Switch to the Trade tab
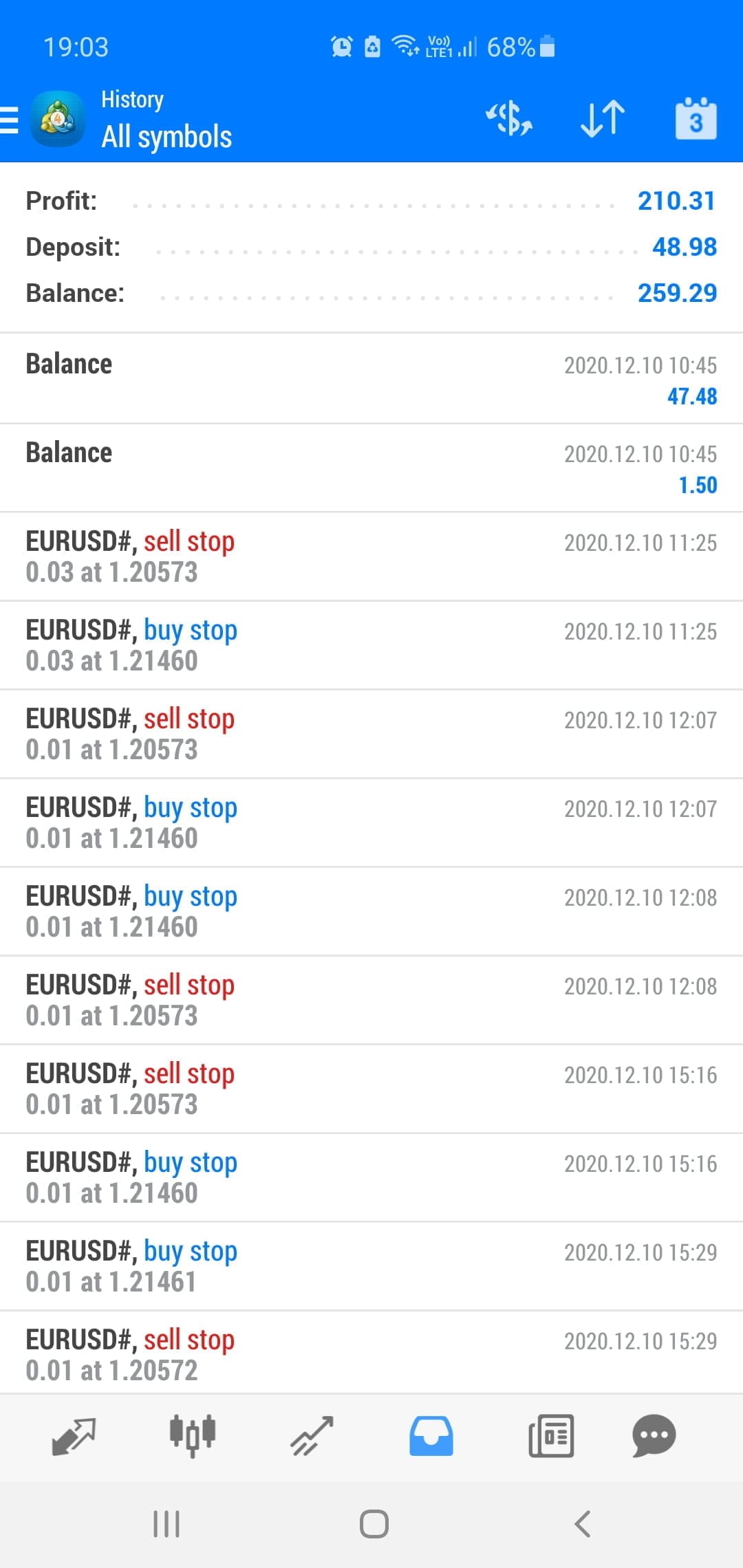The image size is (743, 1568). [312, 1436]
